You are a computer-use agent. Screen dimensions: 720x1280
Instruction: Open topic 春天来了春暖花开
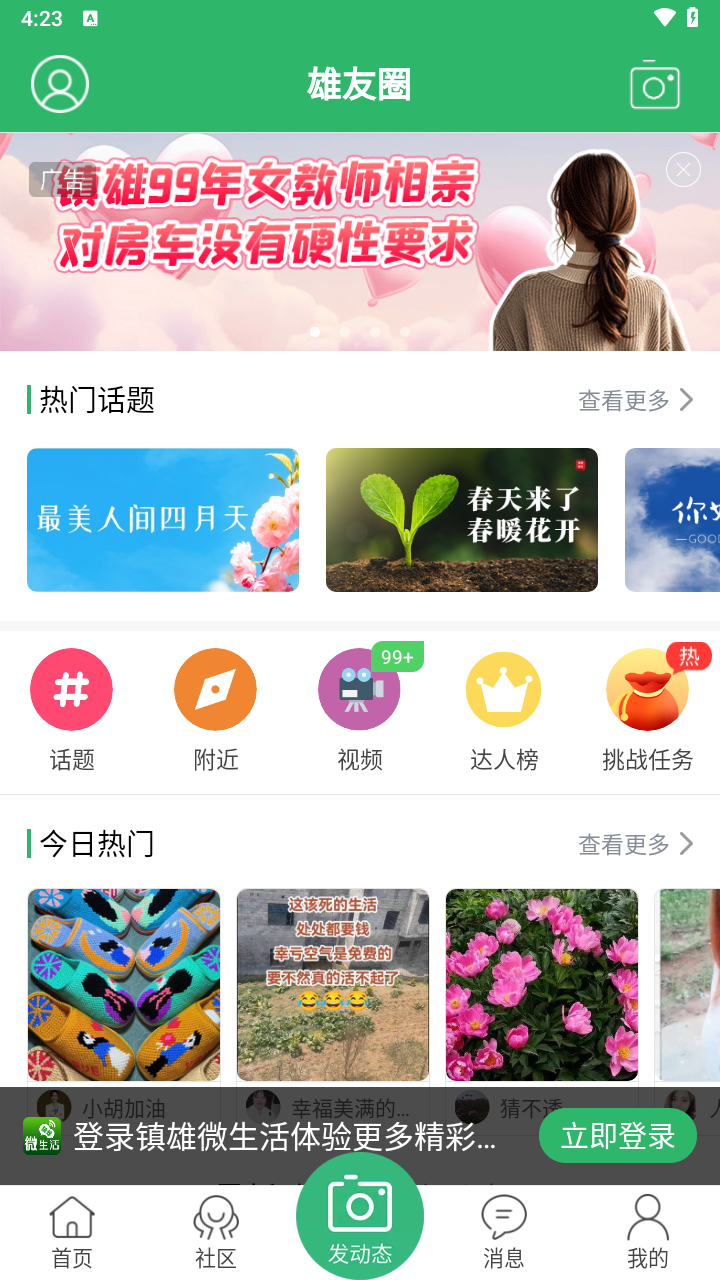(x=461, y=520)
